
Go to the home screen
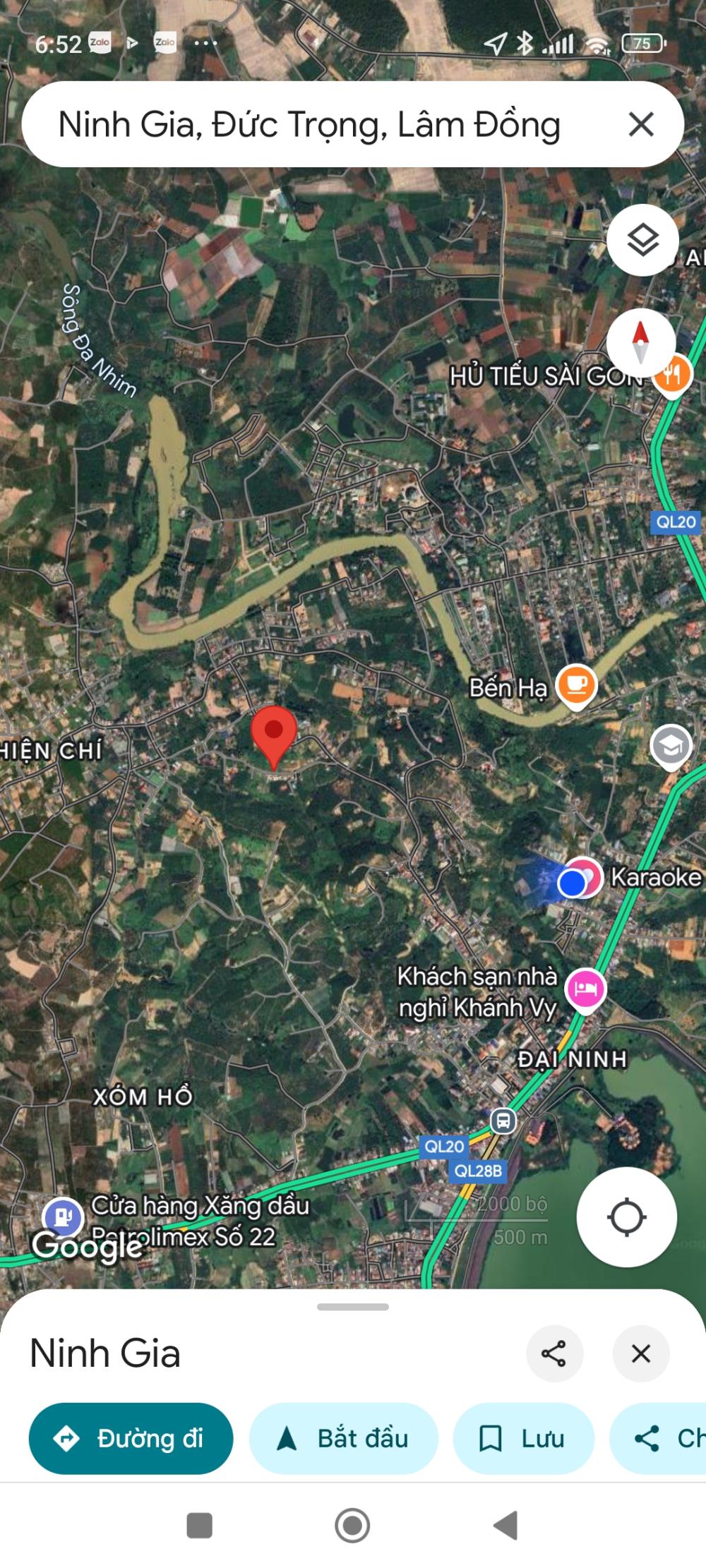[x=352, y=1525]
